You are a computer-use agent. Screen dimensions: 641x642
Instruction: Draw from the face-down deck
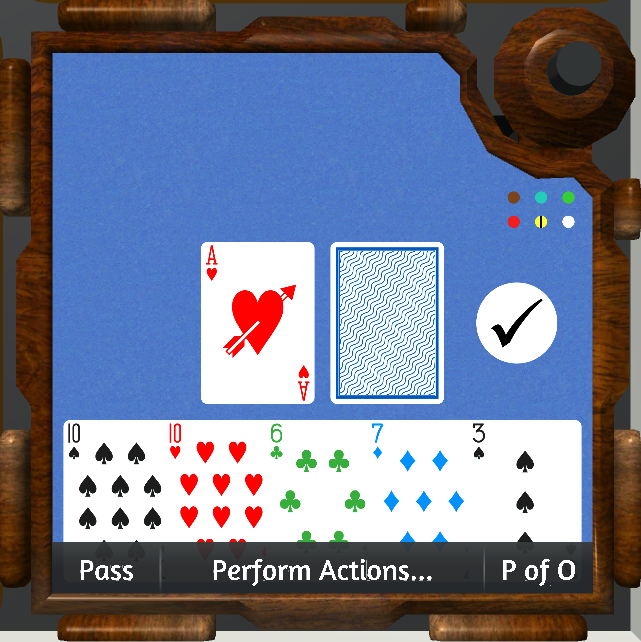coord(387,323)
